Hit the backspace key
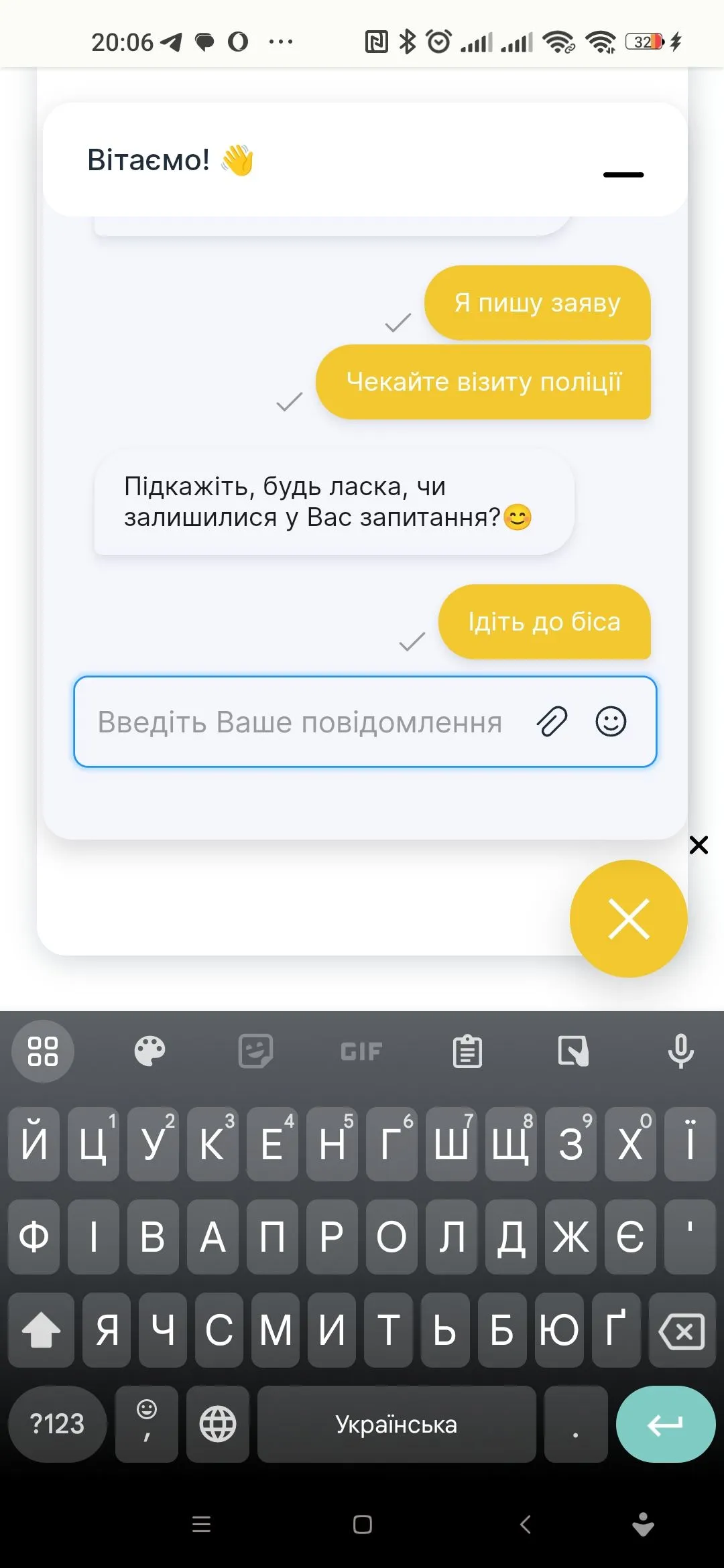 682,1331
